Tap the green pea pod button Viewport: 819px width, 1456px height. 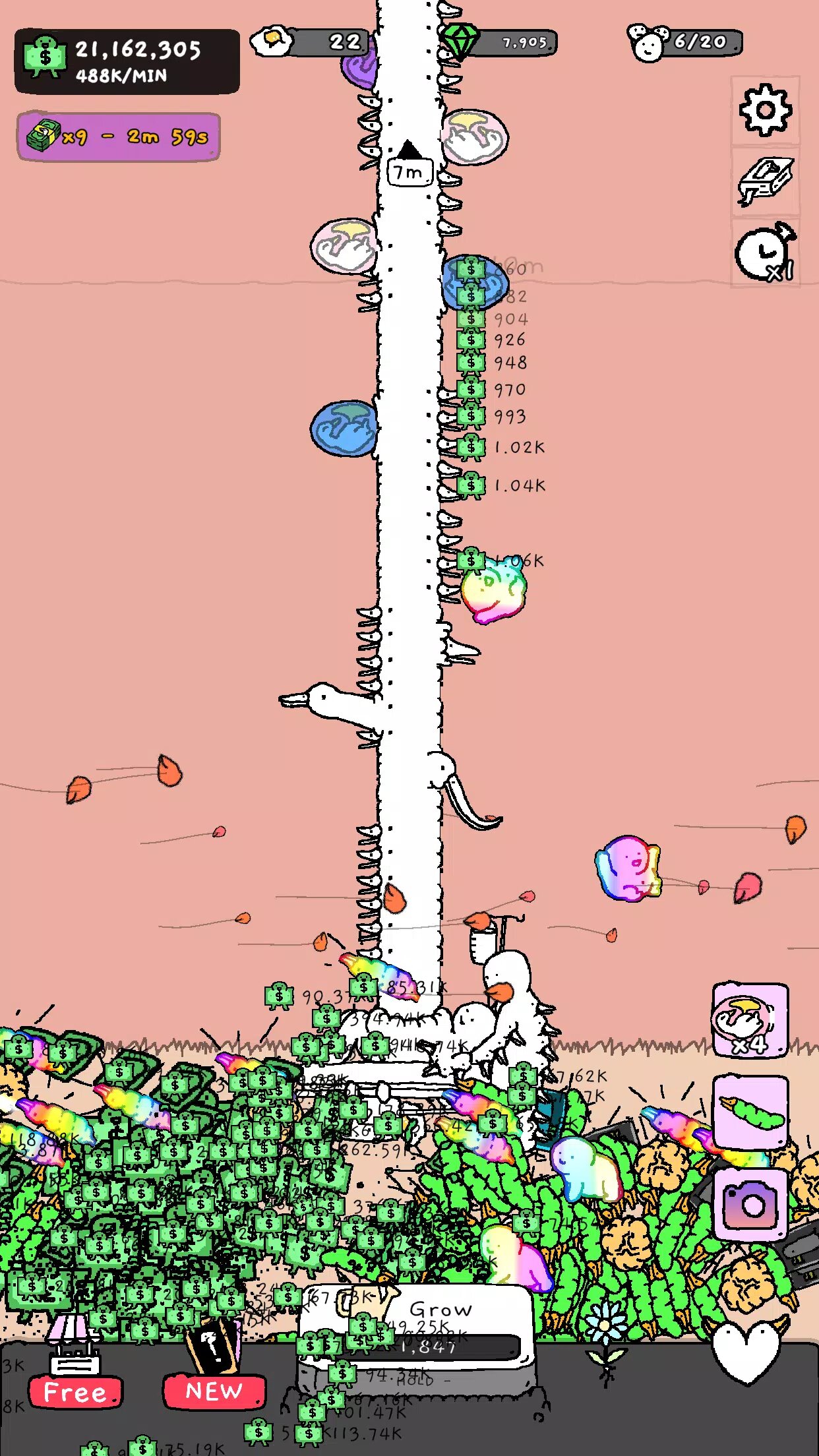[750, 1113]
